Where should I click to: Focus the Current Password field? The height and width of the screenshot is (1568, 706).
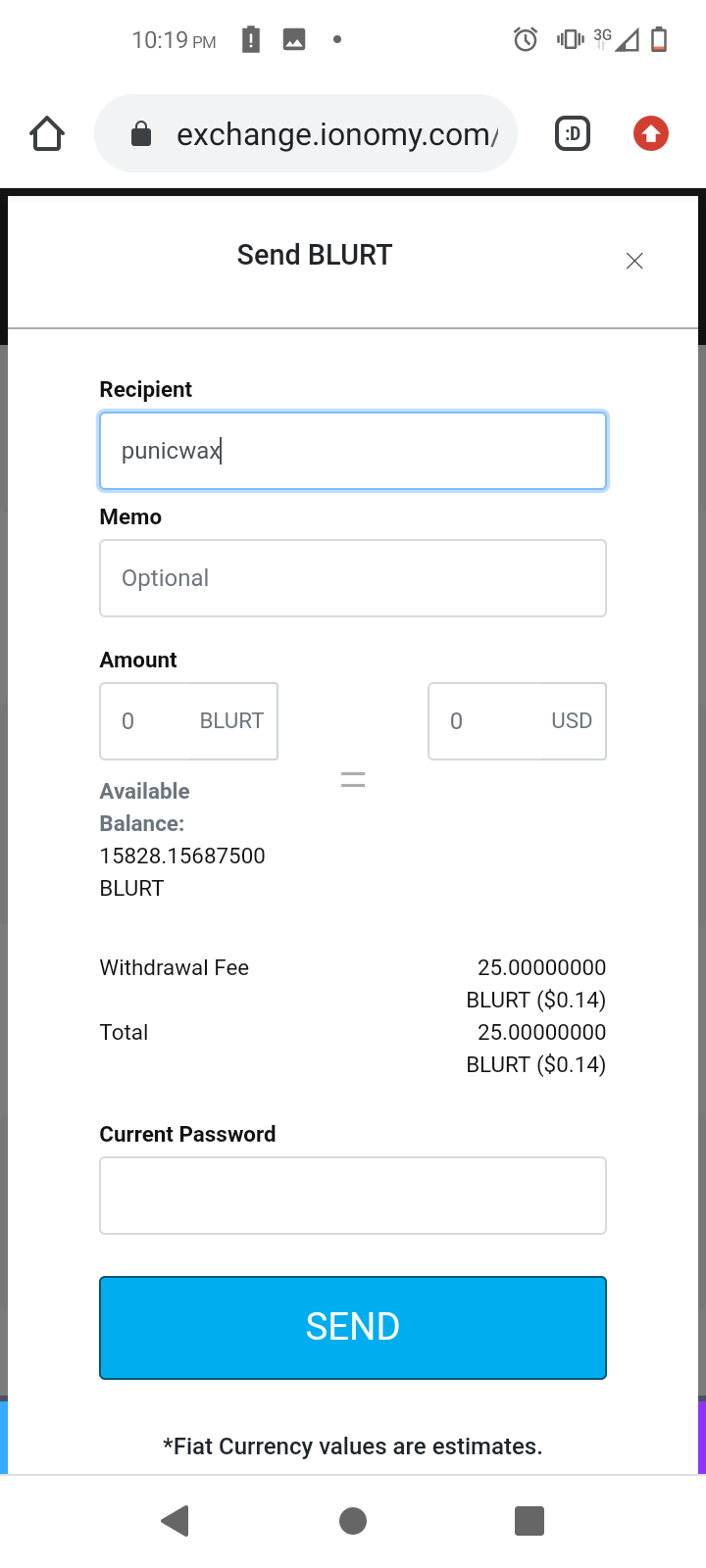[x=353, y=1196]
